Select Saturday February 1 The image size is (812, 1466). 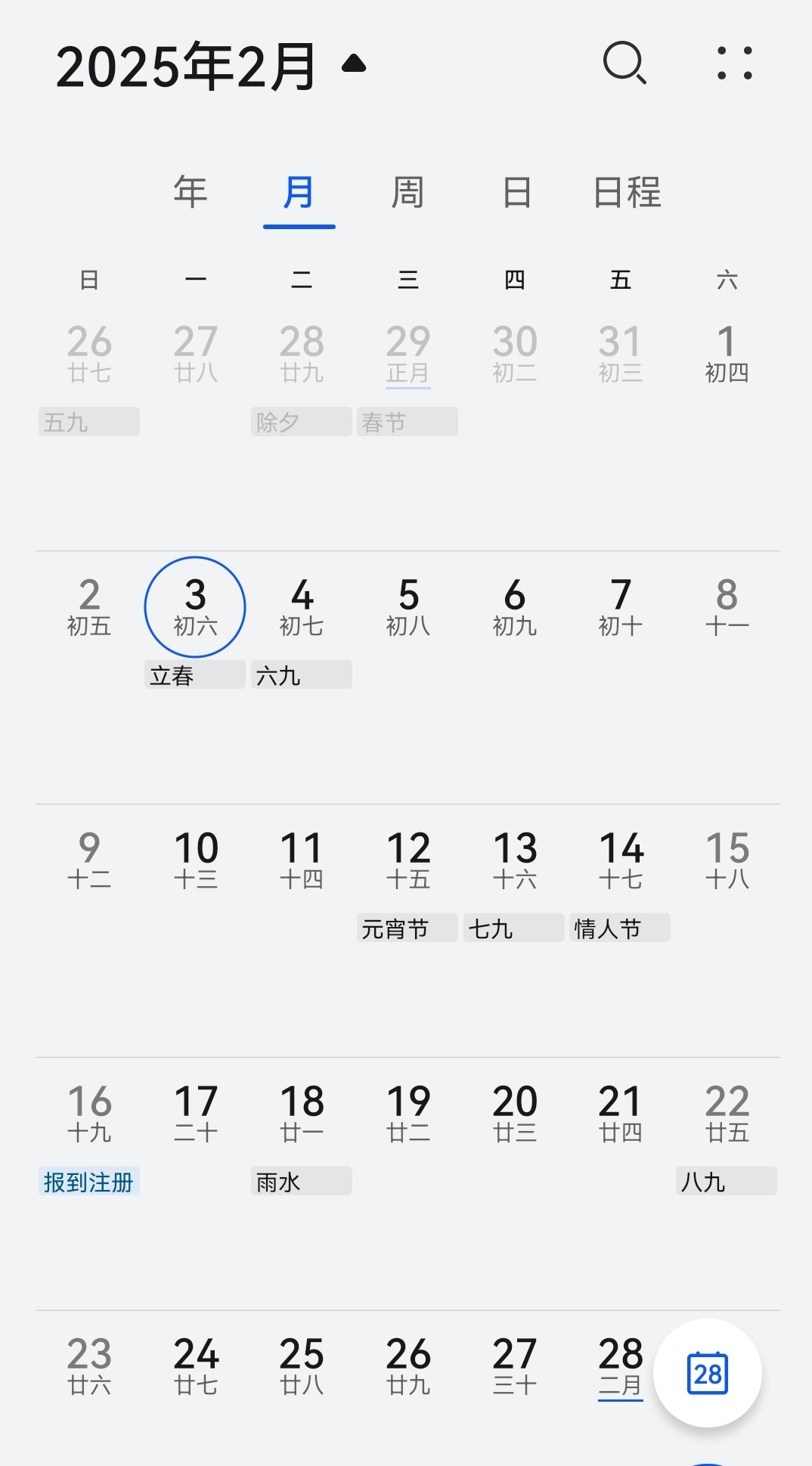pyautogui.click(x=727, y=353)
